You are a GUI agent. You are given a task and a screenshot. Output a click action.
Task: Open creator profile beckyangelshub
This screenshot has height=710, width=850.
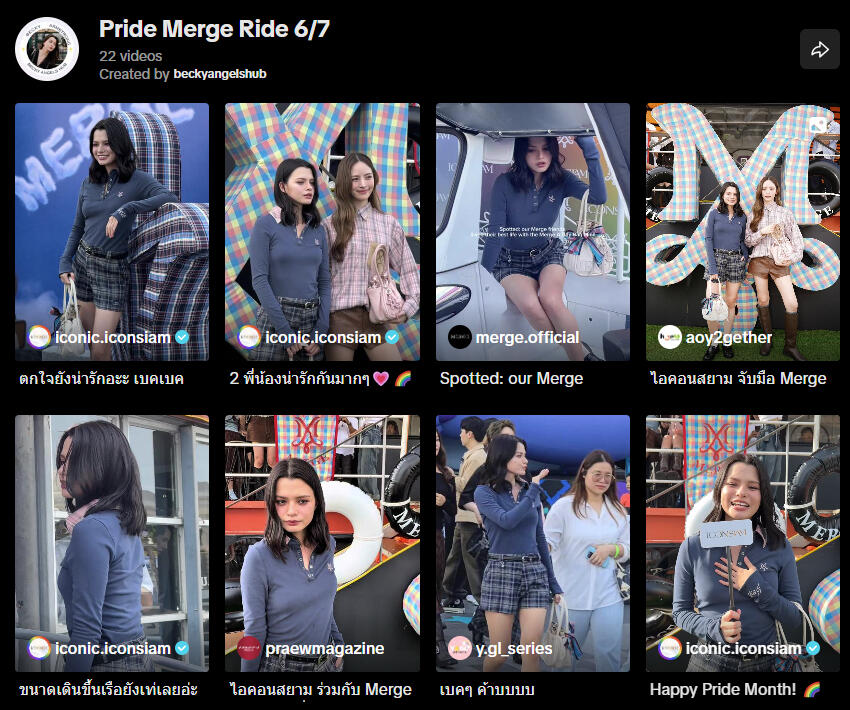click(219, 74)
